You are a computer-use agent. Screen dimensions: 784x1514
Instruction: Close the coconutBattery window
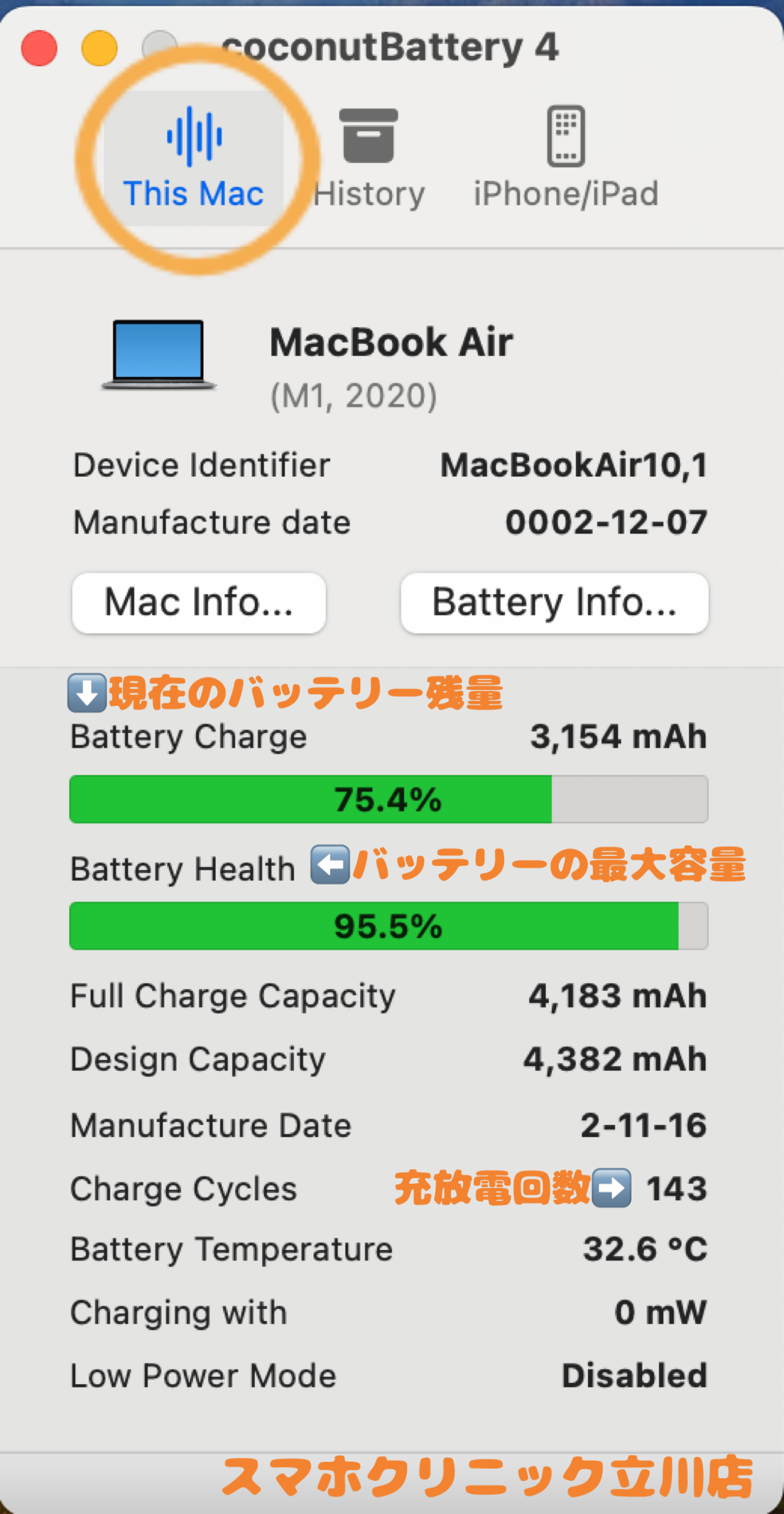[39, 48]
